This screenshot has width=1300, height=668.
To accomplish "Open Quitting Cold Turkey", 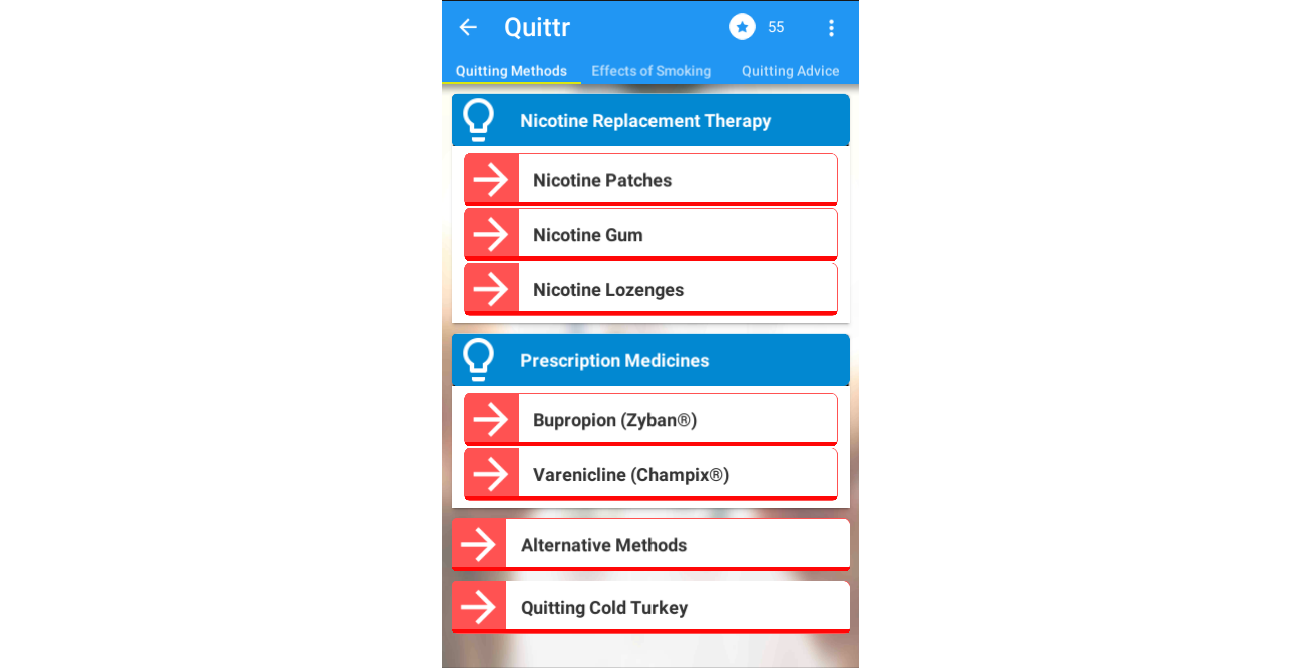I will coord(650,607).
